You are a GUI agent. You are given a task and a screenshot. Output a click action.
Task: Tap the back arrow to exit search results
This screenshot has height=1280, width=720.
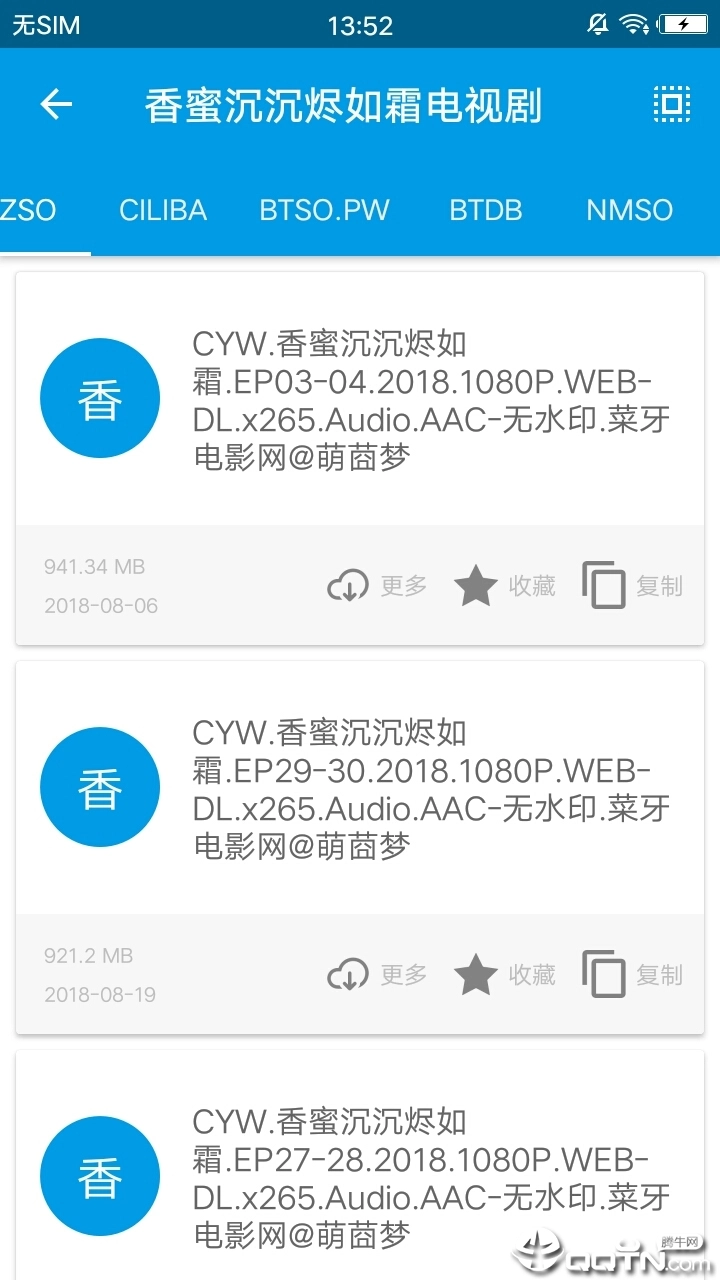tap(57, 105)
